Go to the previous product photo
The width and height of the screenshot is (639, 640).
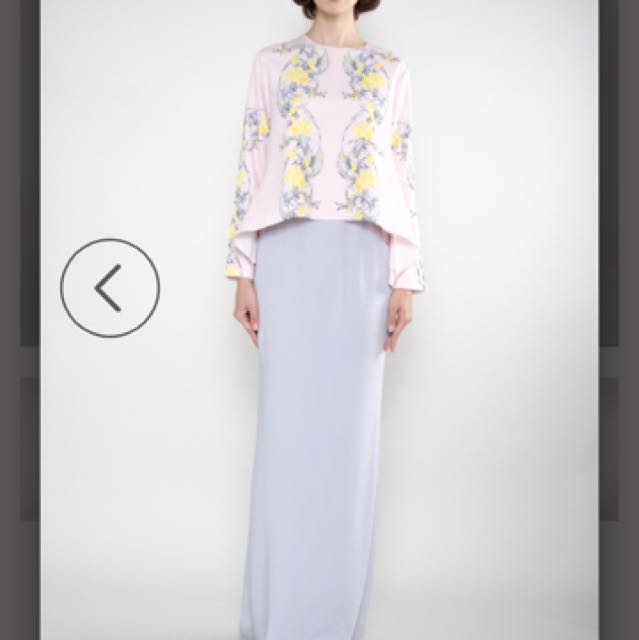pos(110,288)
